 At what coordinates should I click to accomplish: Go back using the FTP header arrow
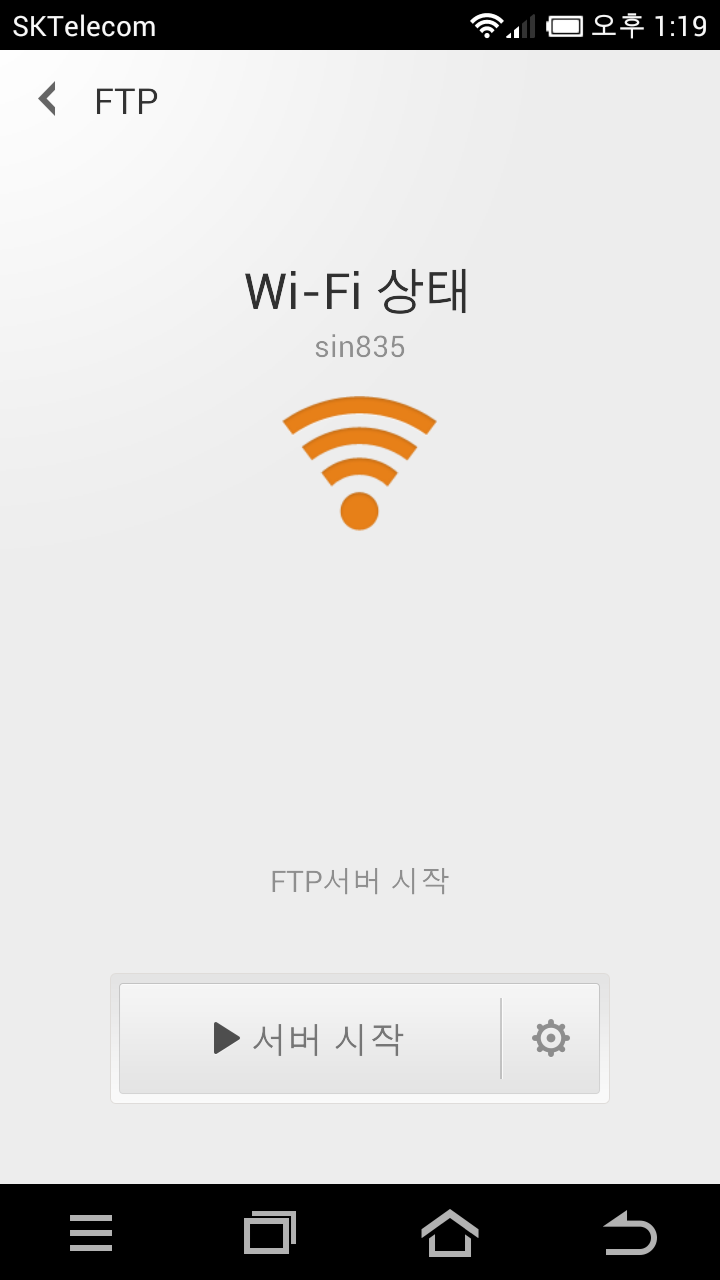pyautogui.click(x=47, y=100)
